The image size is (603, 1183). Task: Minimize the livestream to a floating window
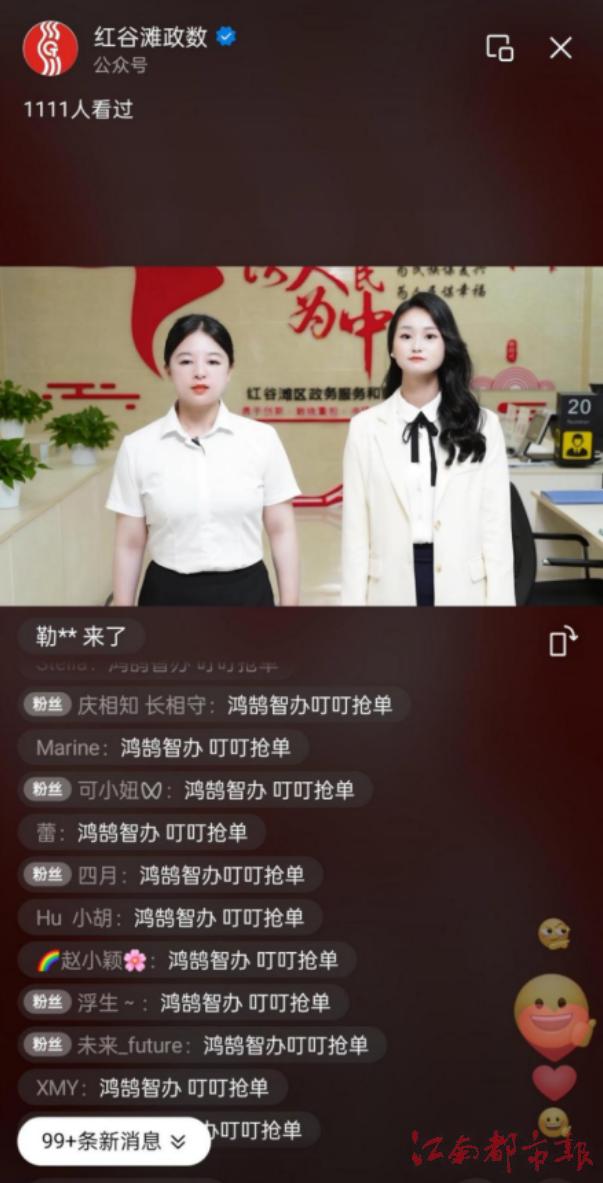(499, 48)
